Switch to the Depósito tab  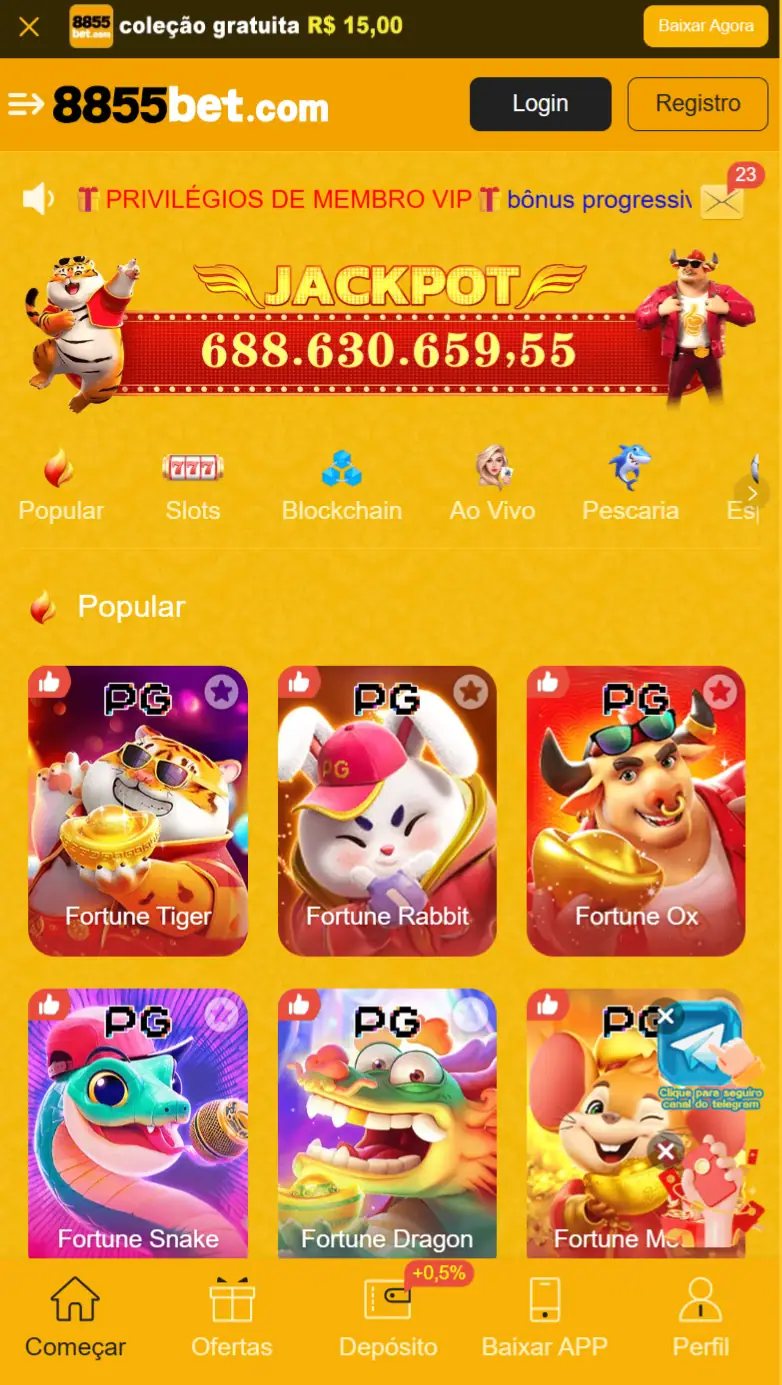pos(388,1318)
